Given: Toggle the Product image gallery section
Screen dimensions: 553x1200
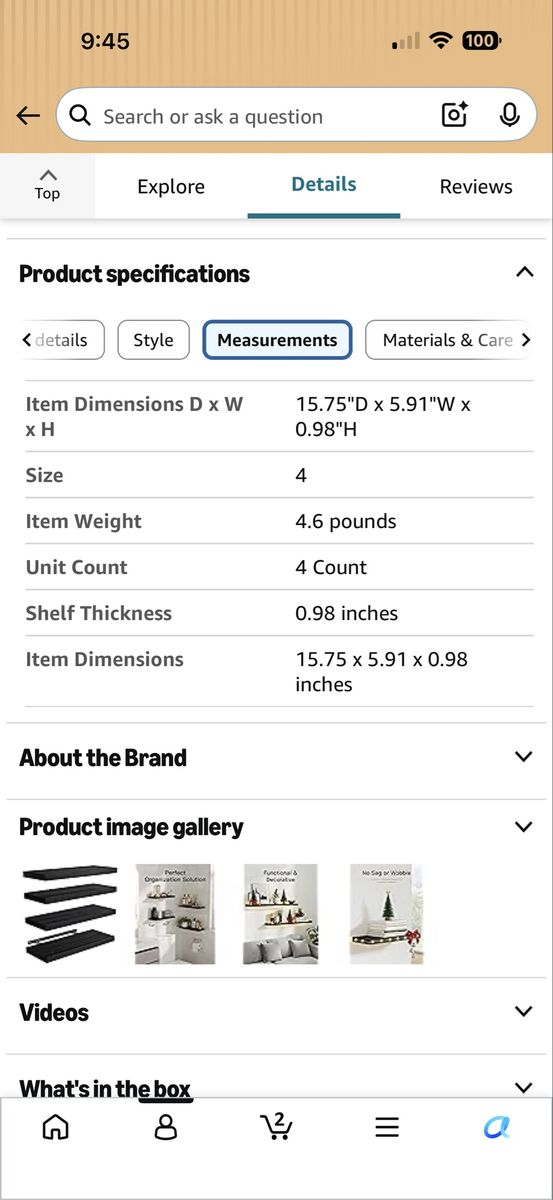Looking at the screenshot, I should pyautogui.click(x=276, y=827).
